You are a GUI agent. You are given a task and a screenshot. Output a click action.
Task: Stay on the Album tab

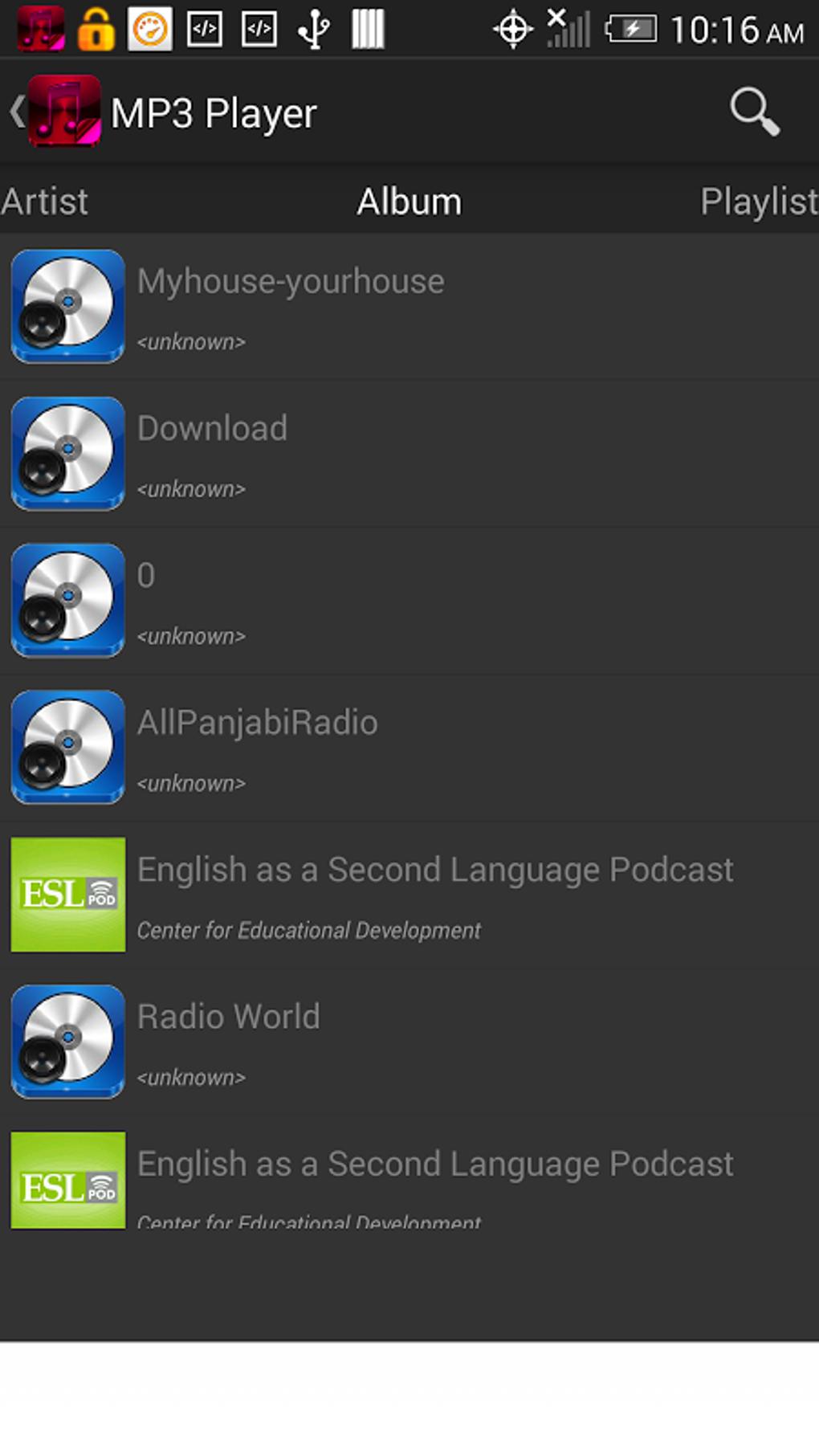click(408, 201)
